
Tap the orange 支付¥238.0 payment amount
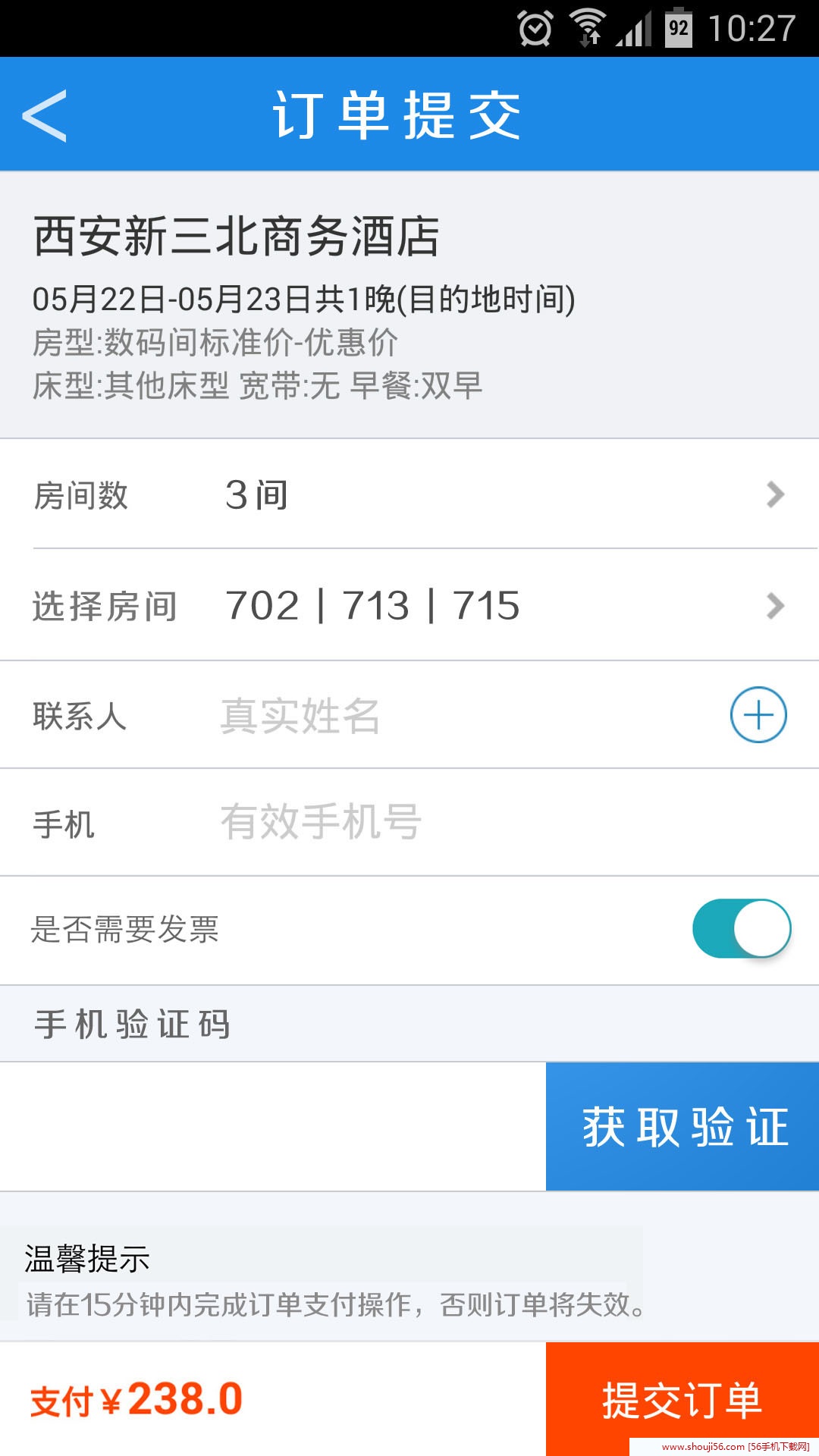click(136, 1399)
